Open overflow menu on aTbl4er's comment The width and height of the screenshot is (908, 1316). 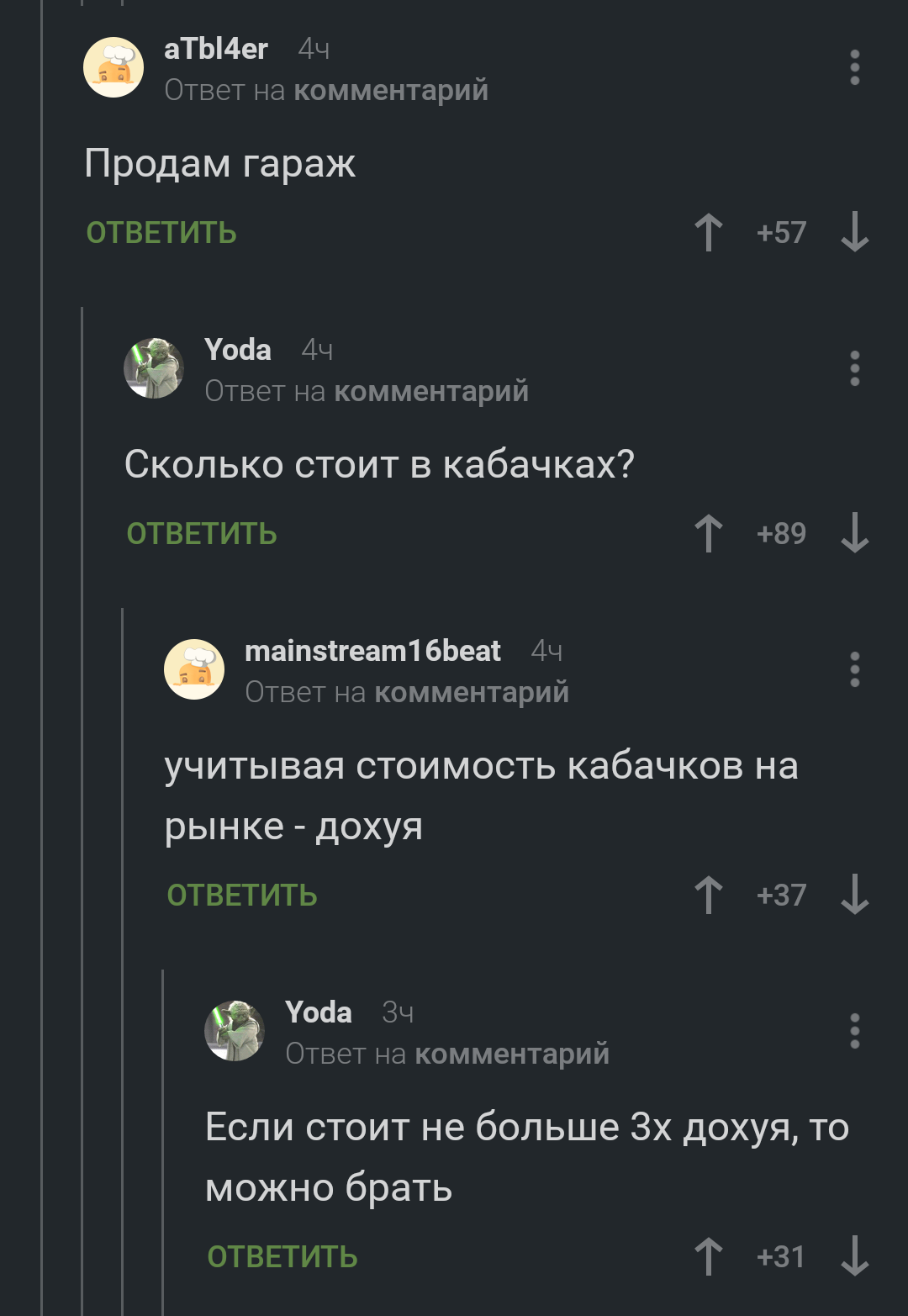click(x=854, y=67)
